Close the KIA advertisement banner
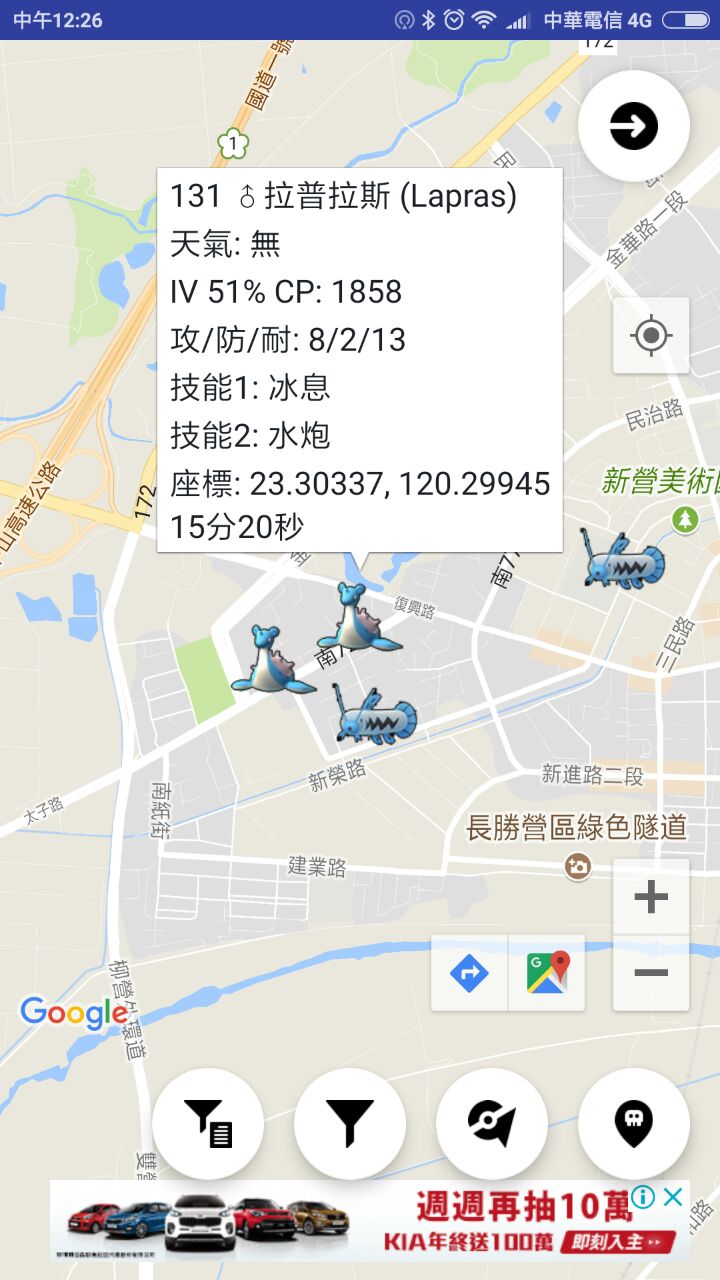720x1280 pixels. (x=675, y=1197)
